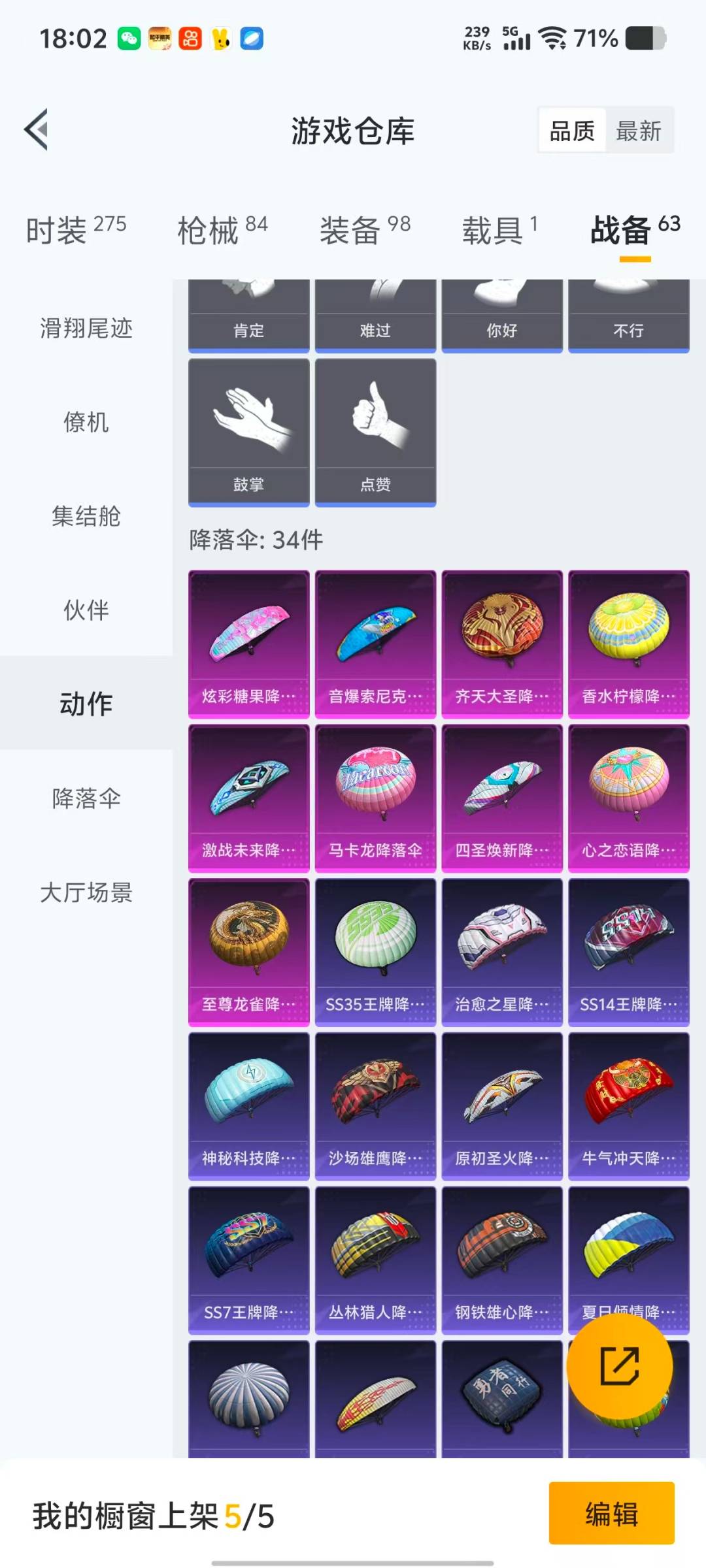Go back from the game warehouse
Image resolution: width=706 pixels, height=1568 pixels.
coord(37,129)
